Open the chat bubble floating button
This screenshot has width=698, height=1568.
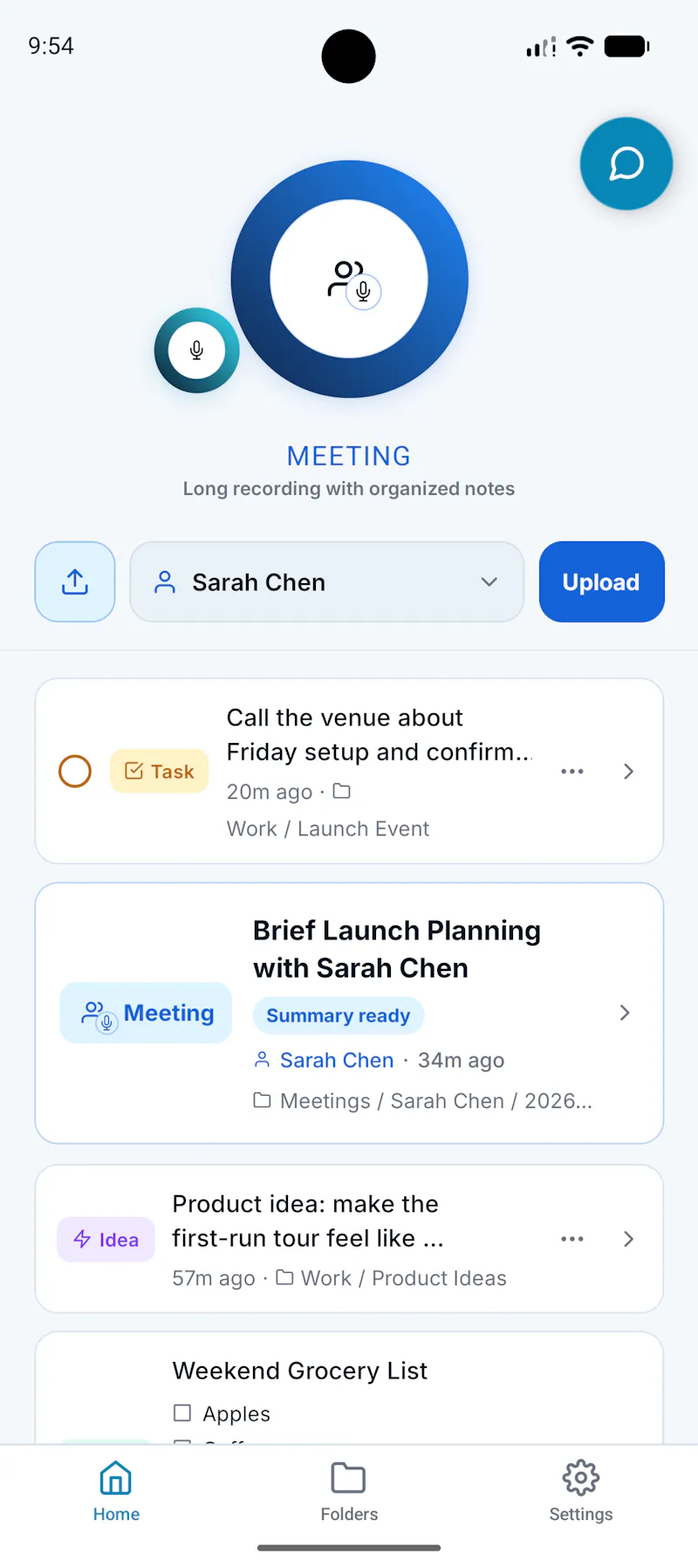pos(626,163)
